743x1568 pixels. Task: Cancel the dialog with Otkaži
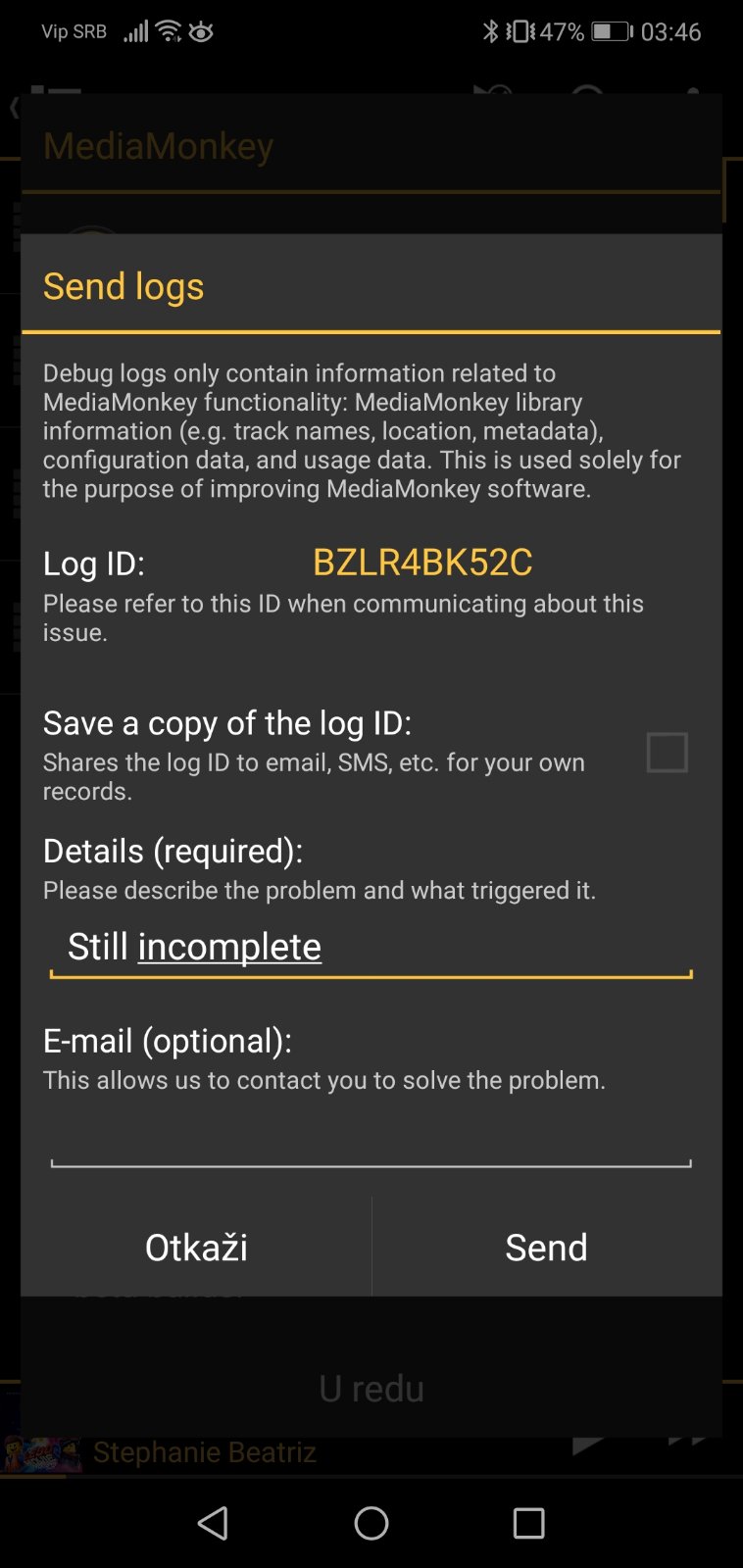[196, 1248]
